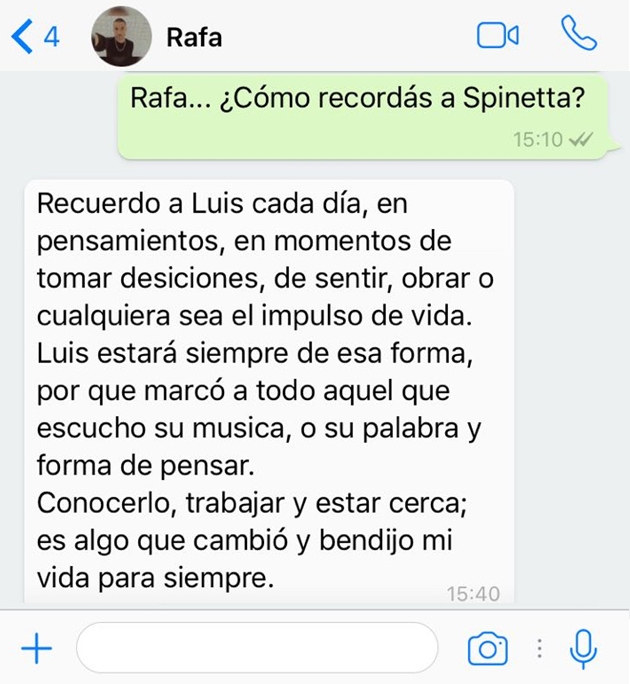Viewport: 630px width, 684px height.
Task: Start a video call with Rafa
Action: [x=497, y=36]
